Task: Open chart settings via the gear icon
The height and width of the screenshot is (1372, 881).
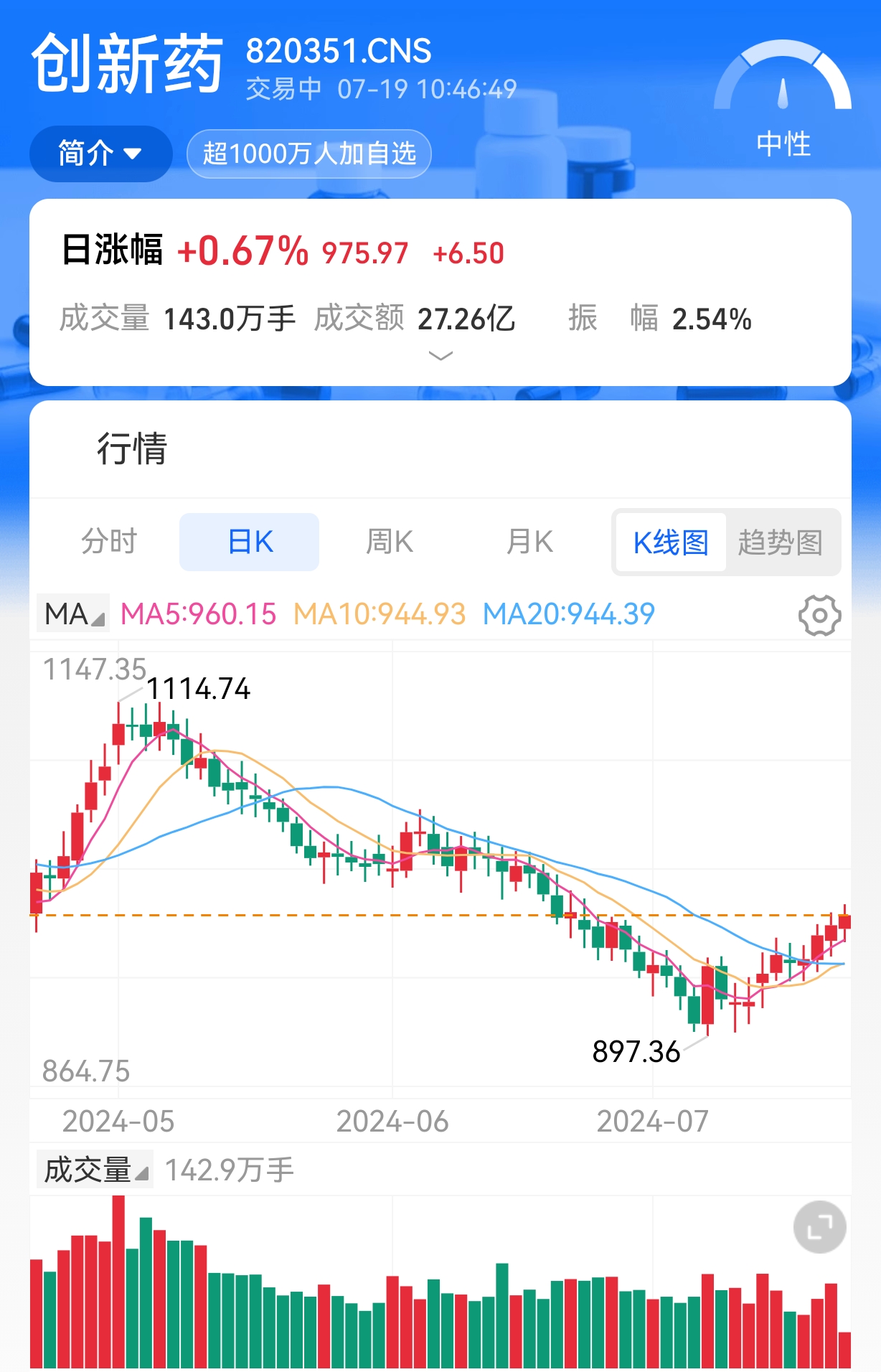Action: (x=819, y=615)
